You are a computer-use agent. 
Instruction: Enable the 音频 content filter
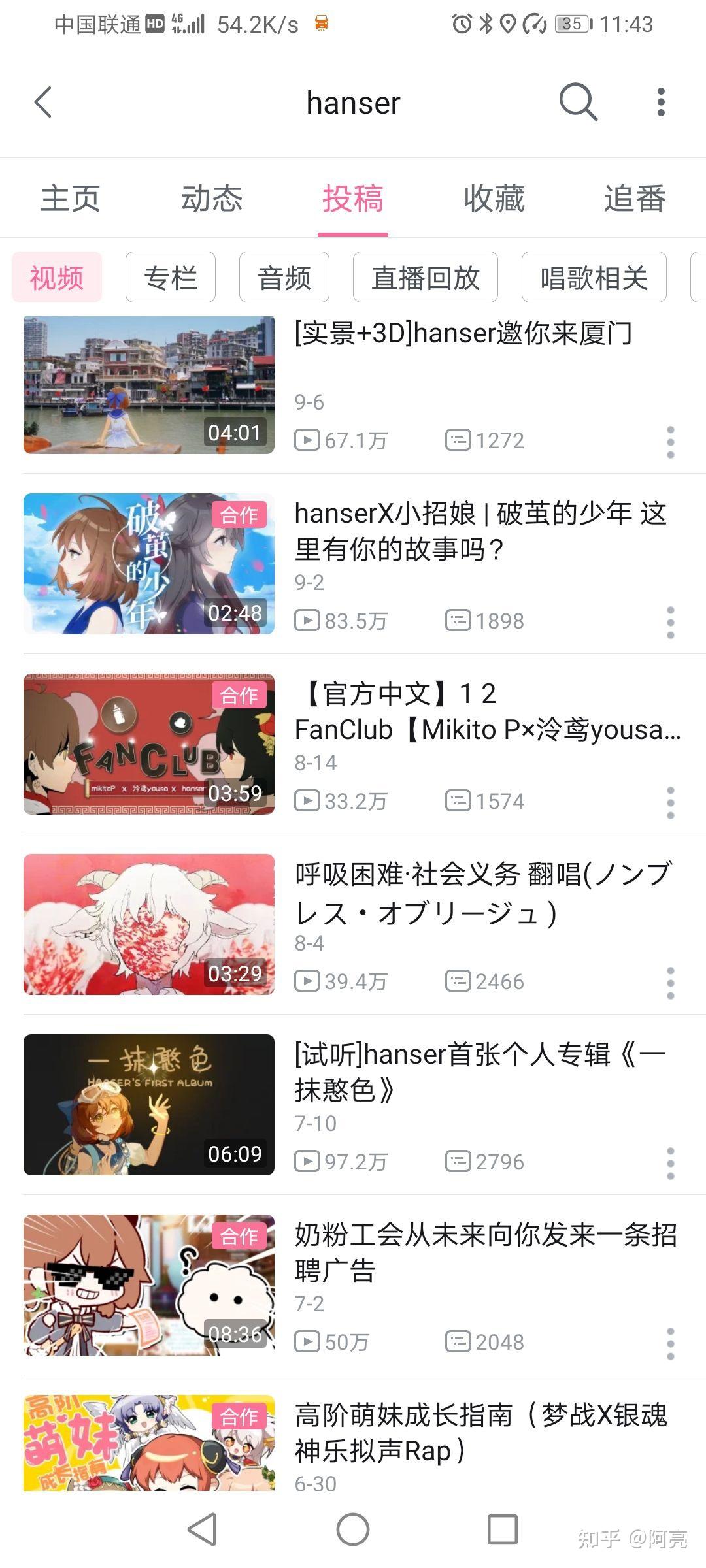click(x=284, y=278)
